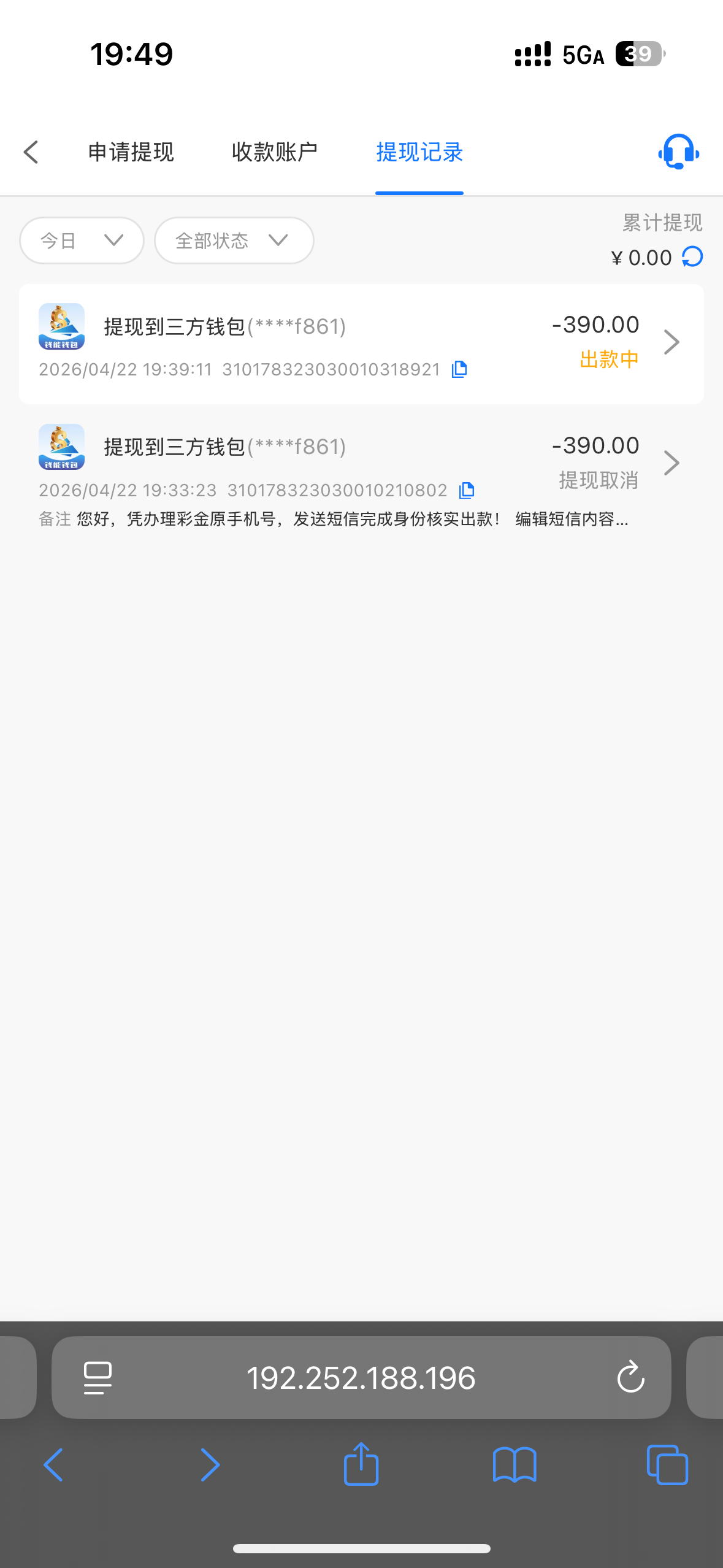The height and width of the screenshot is (1568, 723).
Task: Contact customer service via headset icon
Action: tap(678, 152)
